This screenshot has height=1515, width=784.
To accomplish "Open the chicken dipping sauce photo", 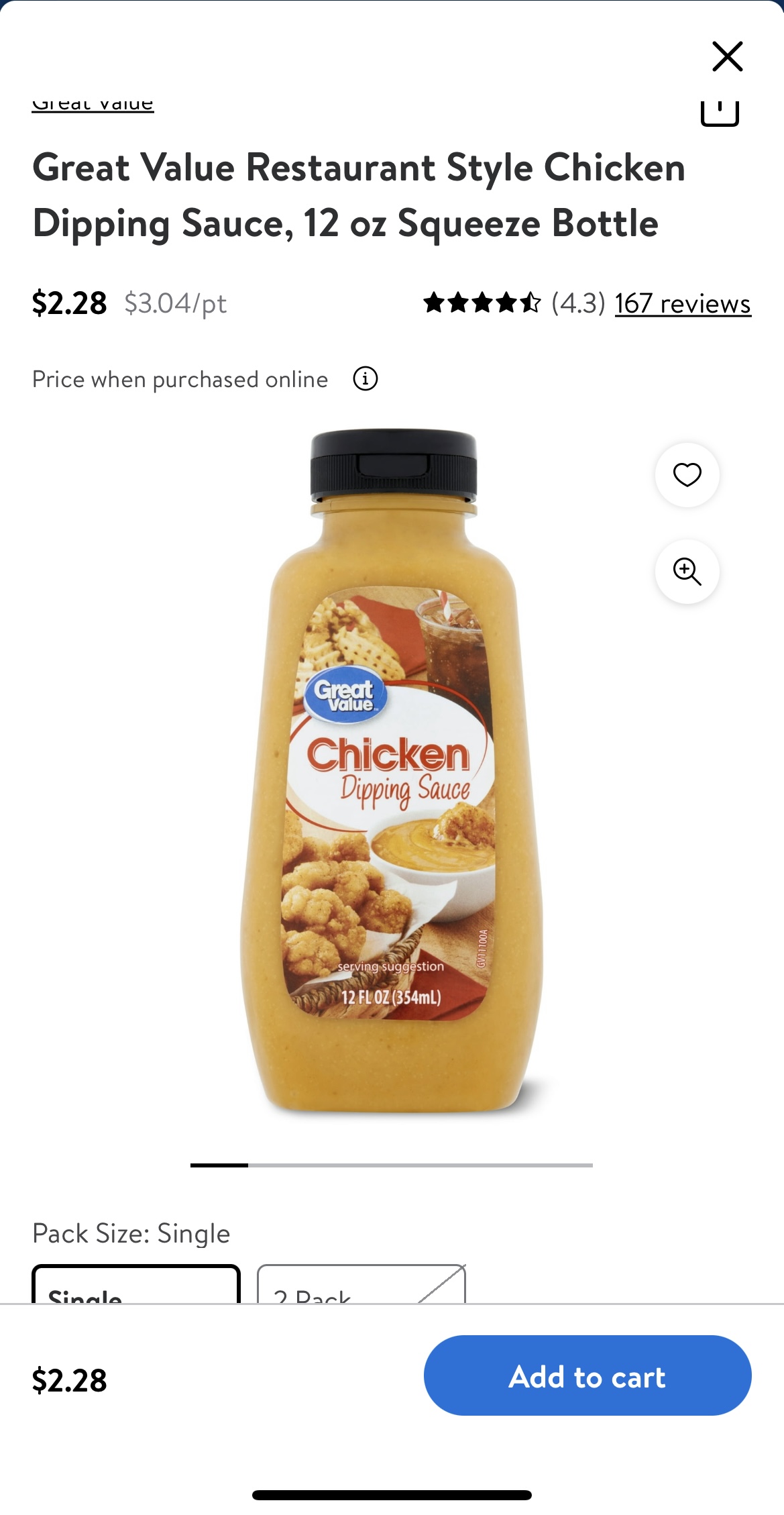I will point(392,772).
